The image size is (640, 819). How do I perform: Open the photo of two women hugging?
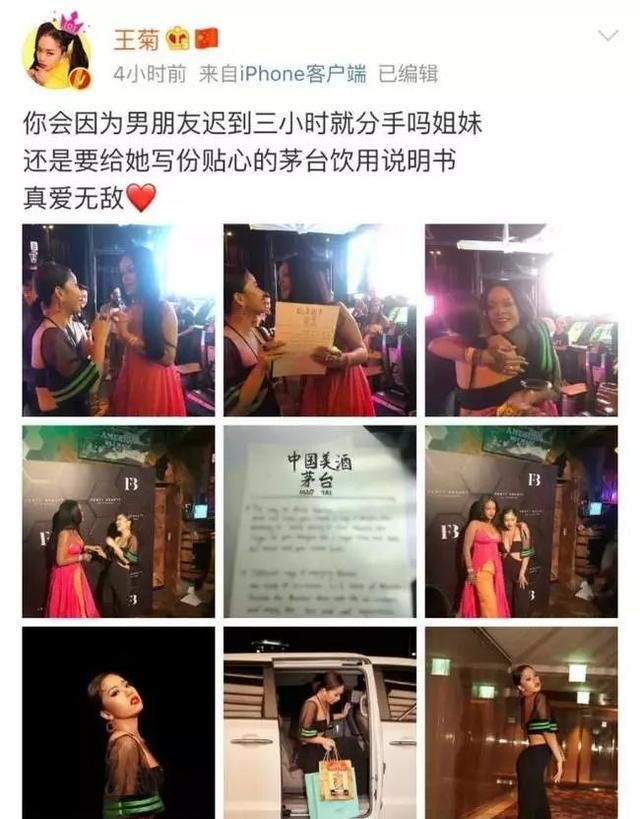coord(521,320)
